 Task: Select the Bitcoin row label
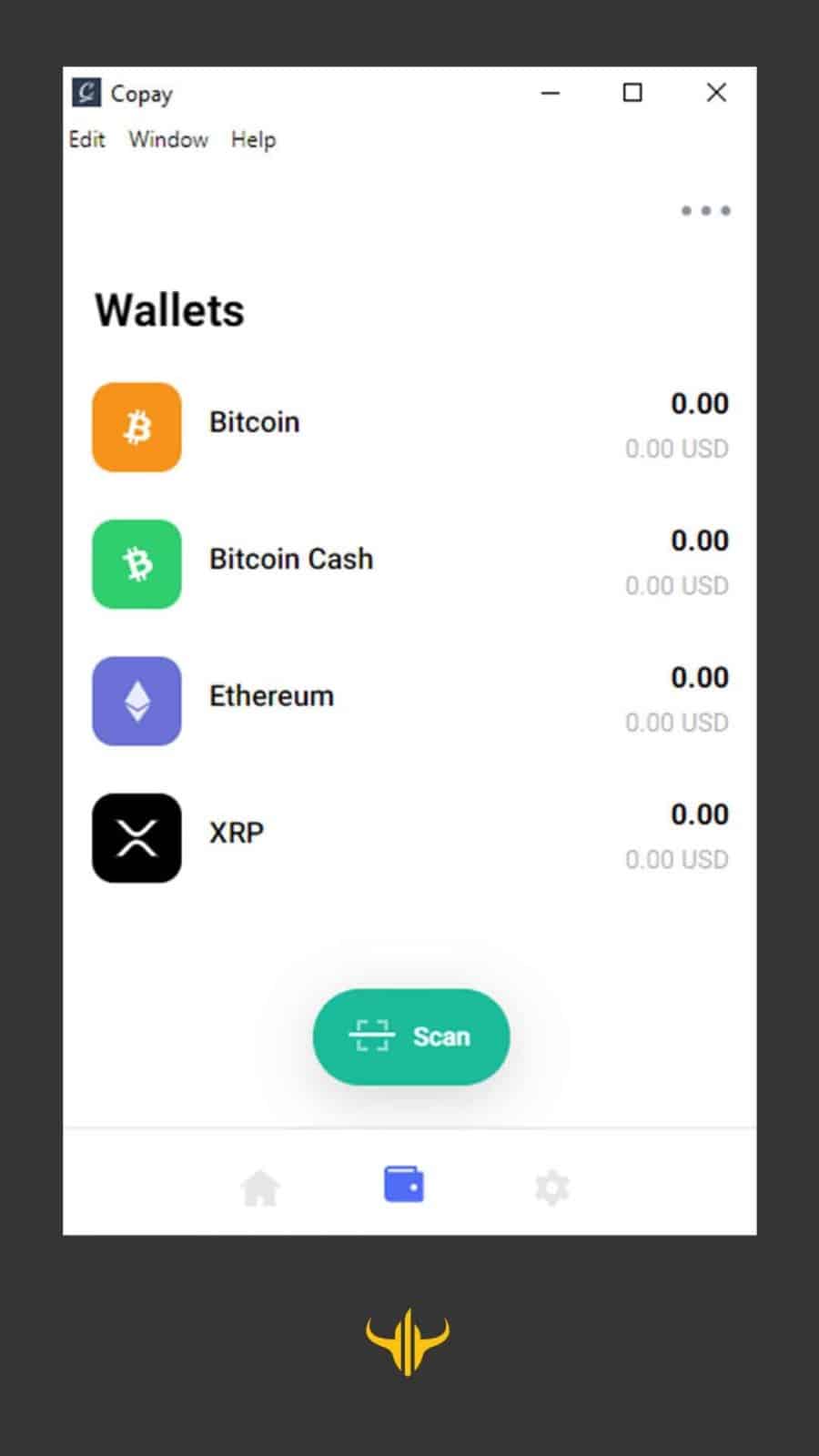coord(255,421)
